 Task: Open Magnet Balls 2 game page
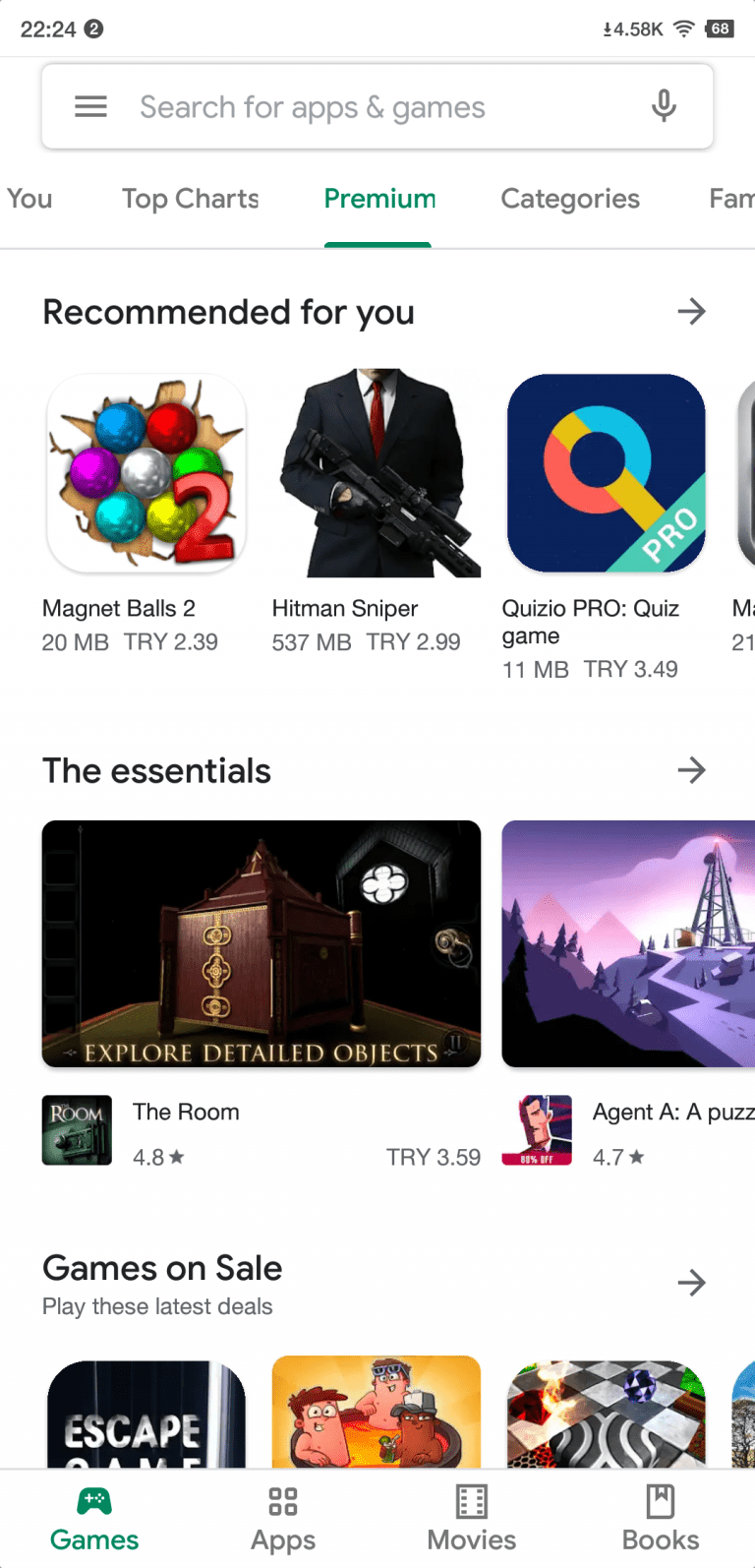(146, 473)
